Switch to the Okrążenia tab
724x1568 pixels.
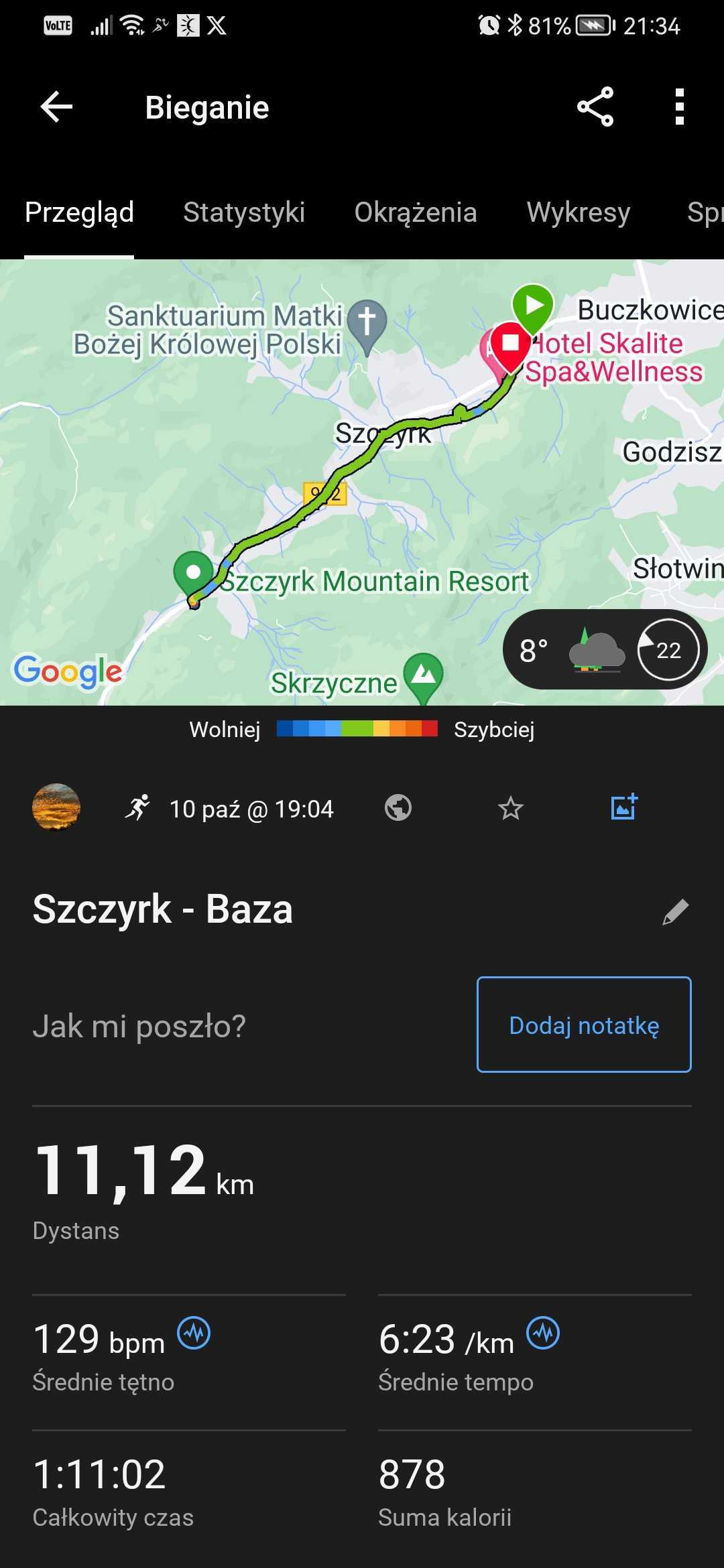point(415,212)
